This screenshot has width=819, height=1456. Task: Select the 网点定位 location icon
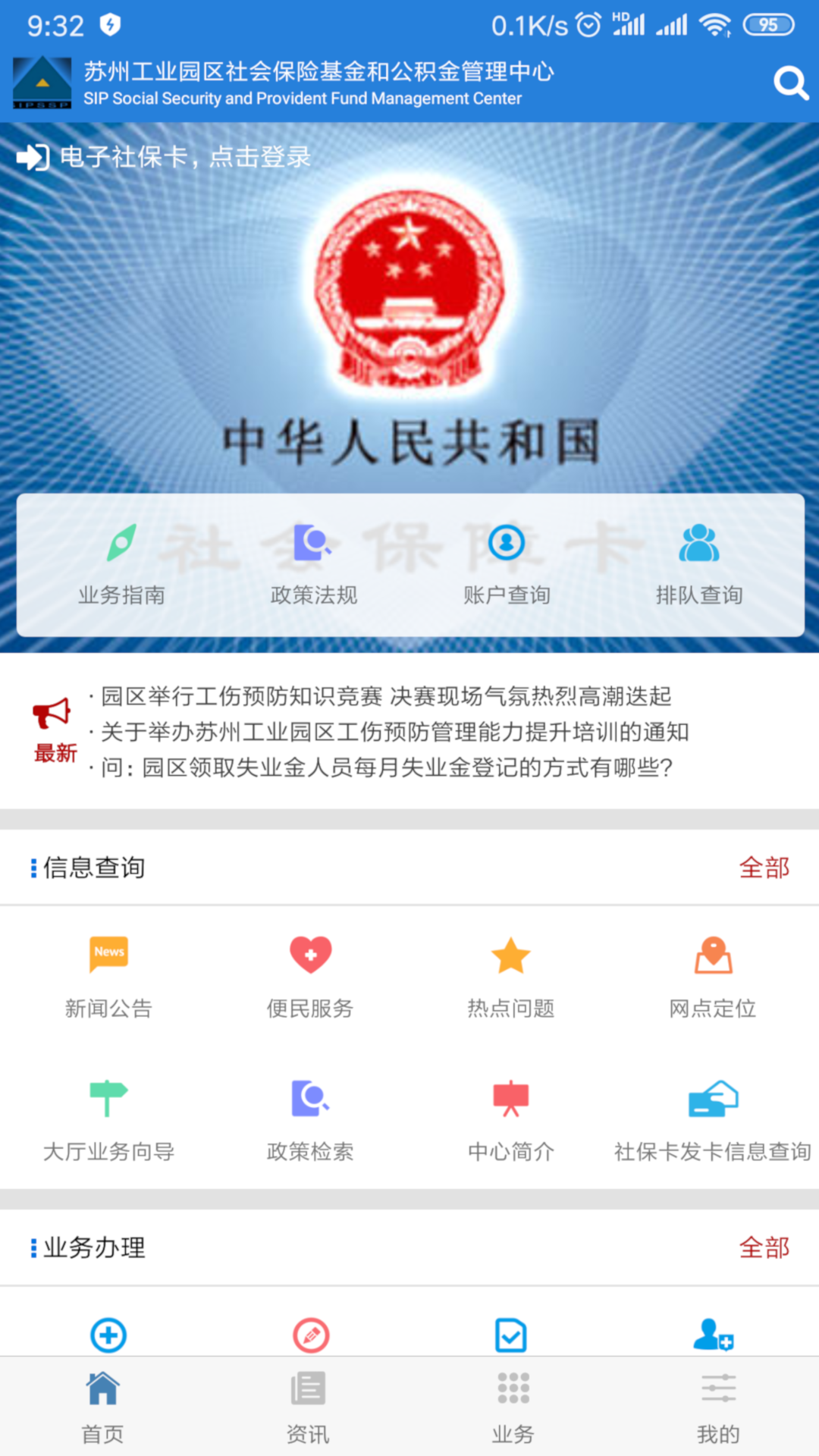[x=712, y=974]
